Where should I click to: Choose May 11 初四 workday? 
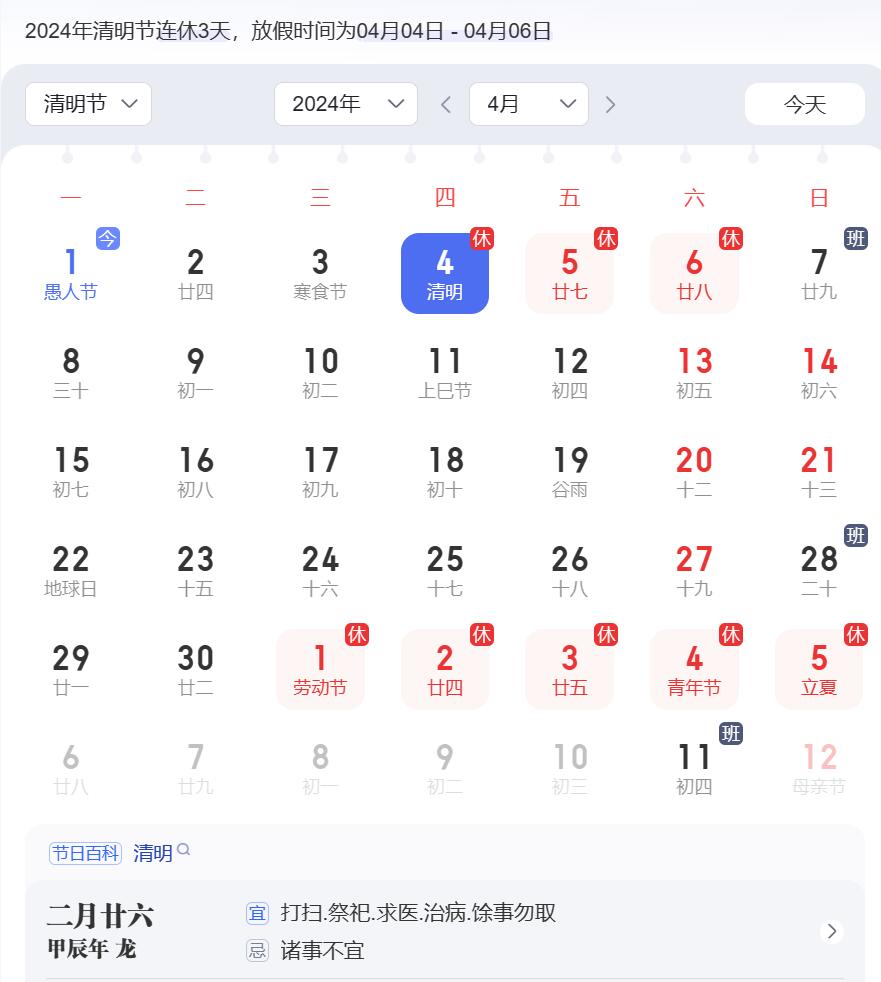pos(694,768)
